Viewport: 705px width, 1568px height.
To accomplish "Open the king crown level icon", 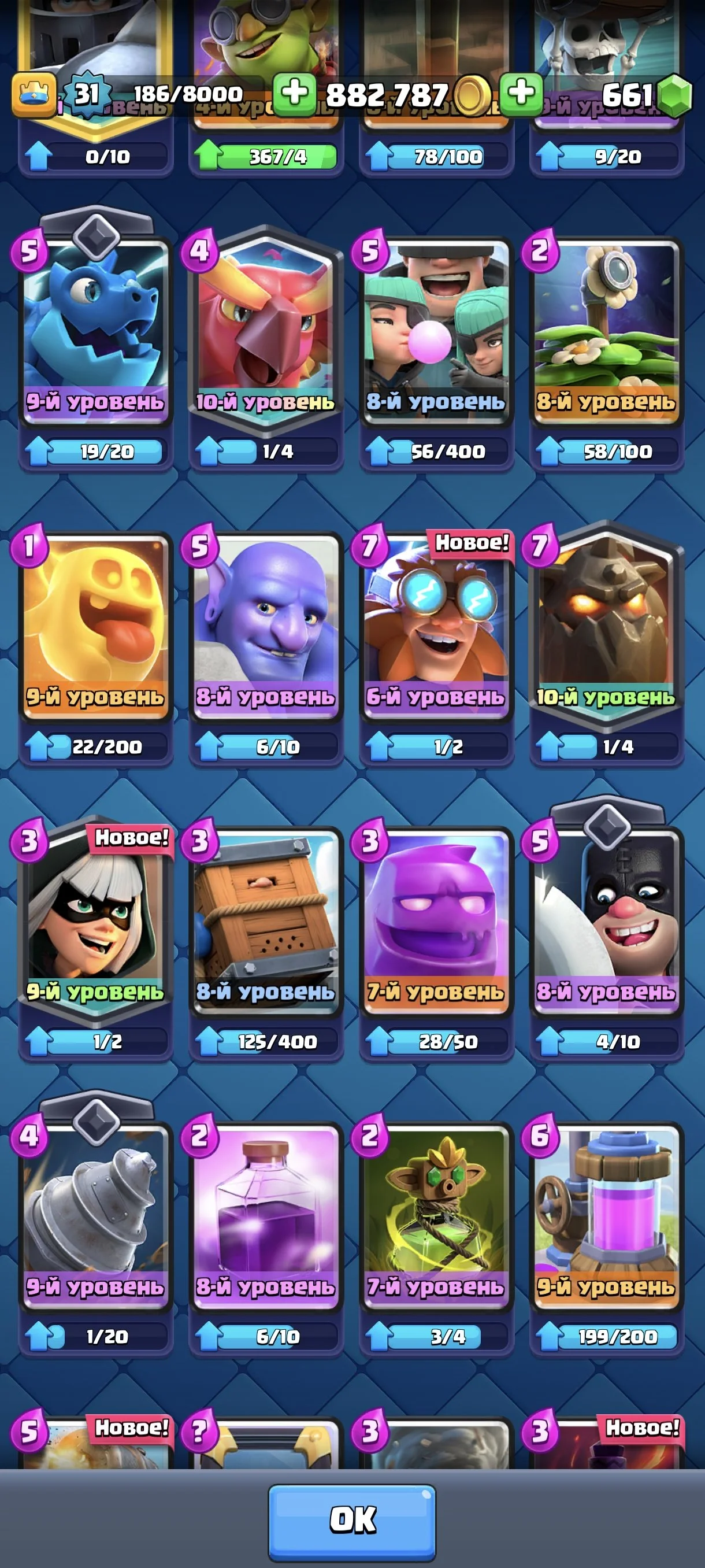I will tap(34, 94).
